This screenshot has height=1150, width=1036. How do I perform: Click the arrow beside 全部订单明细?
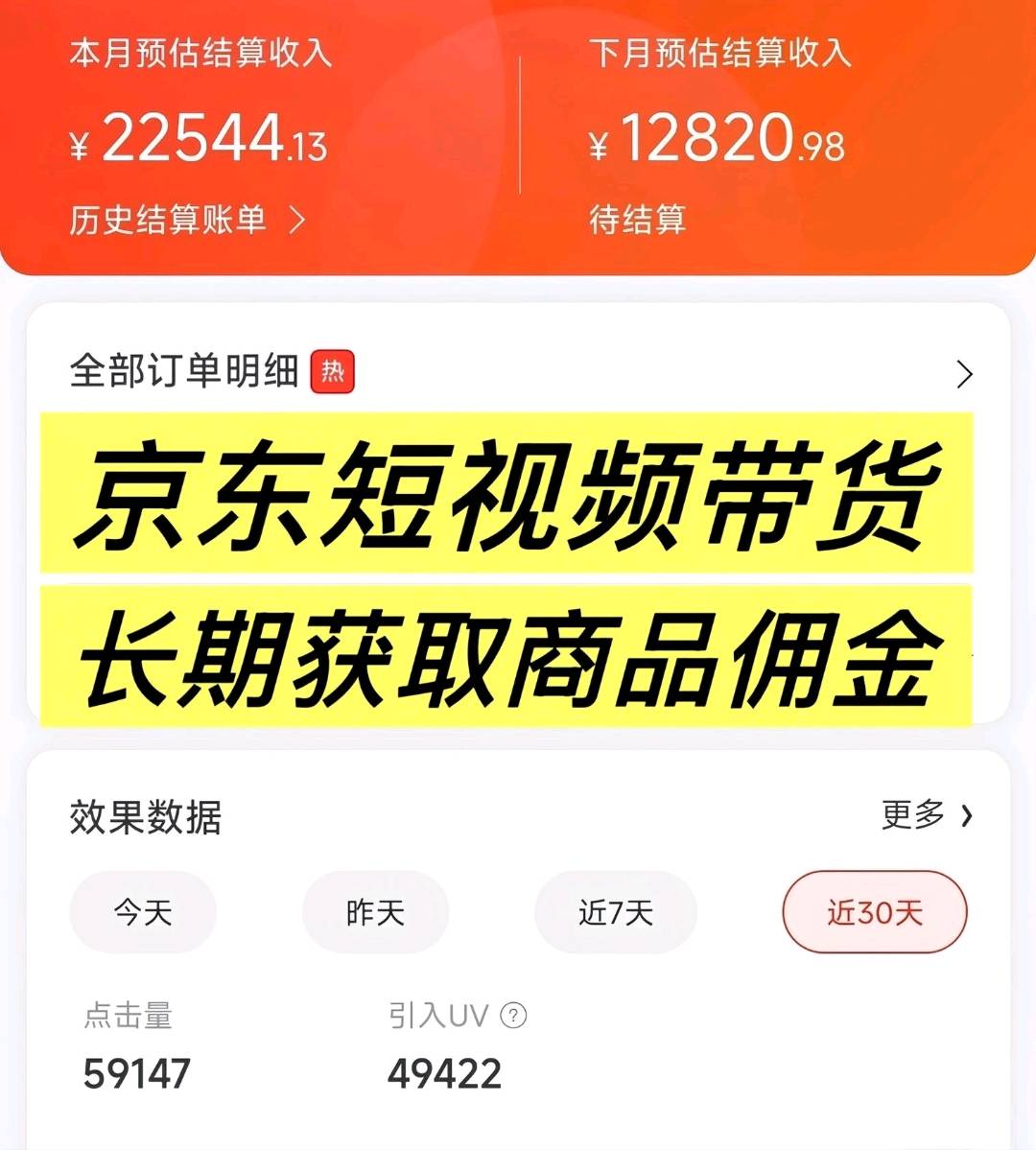(964, 374)
